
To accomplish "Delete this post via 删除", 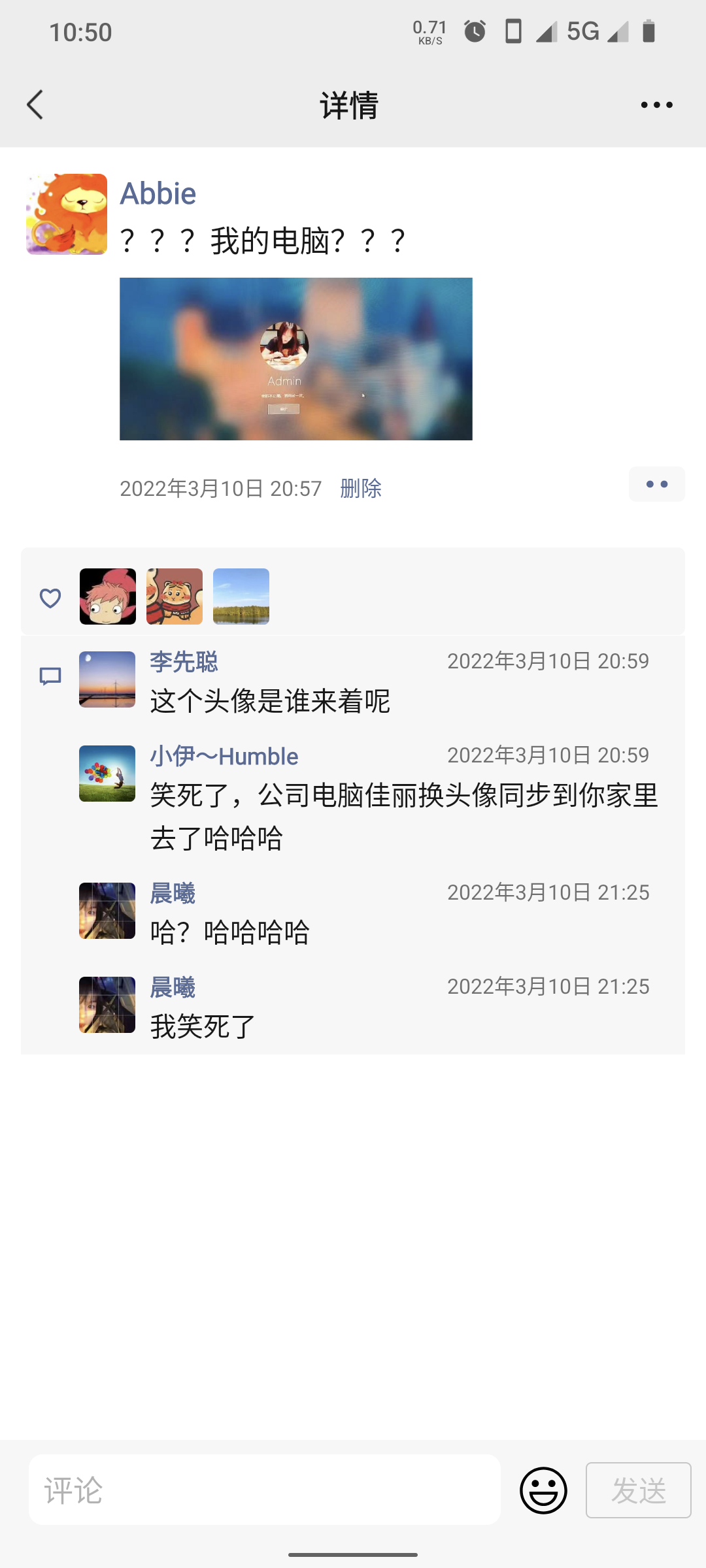I will coord(361,488).
